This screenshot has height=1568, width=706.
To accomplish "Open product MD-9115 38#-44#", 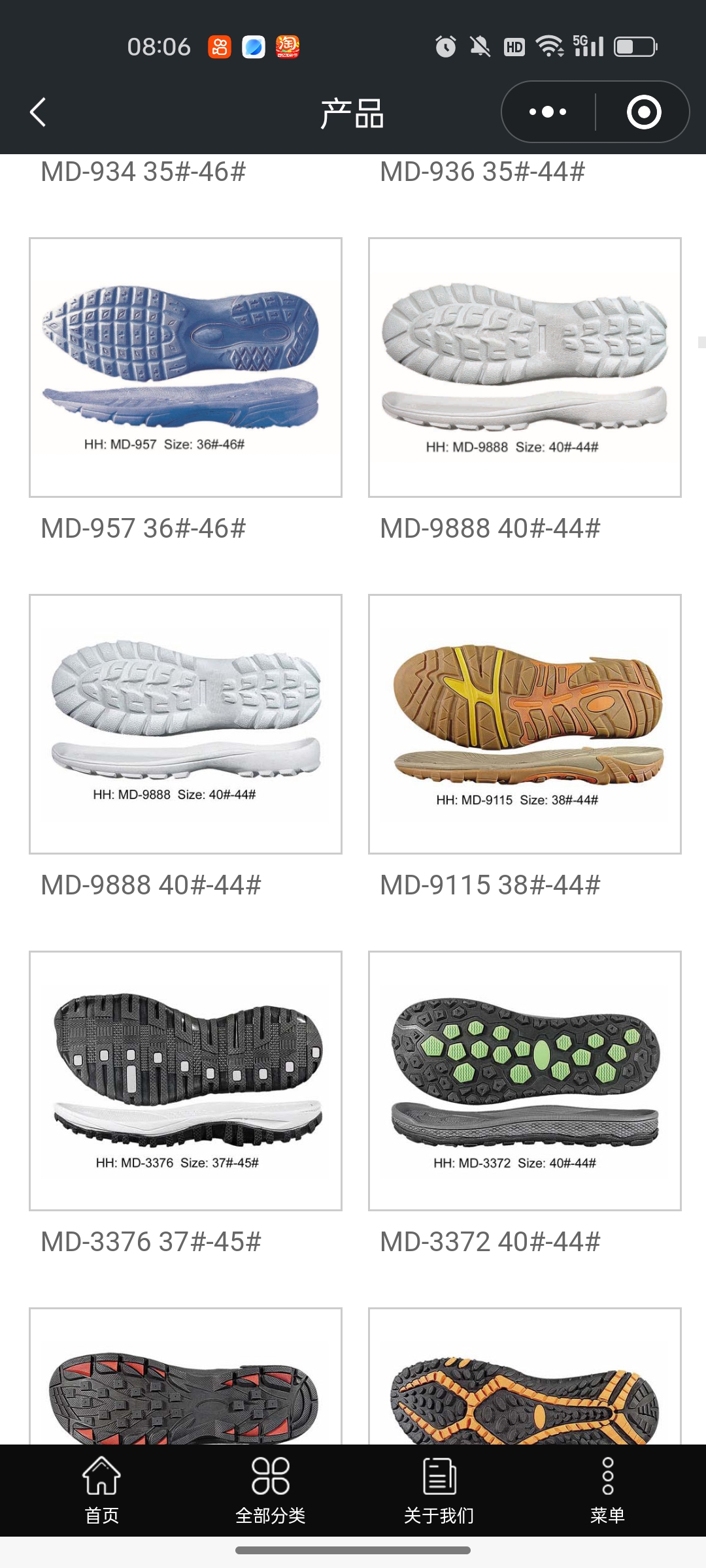I will click(x=524, y=724).
